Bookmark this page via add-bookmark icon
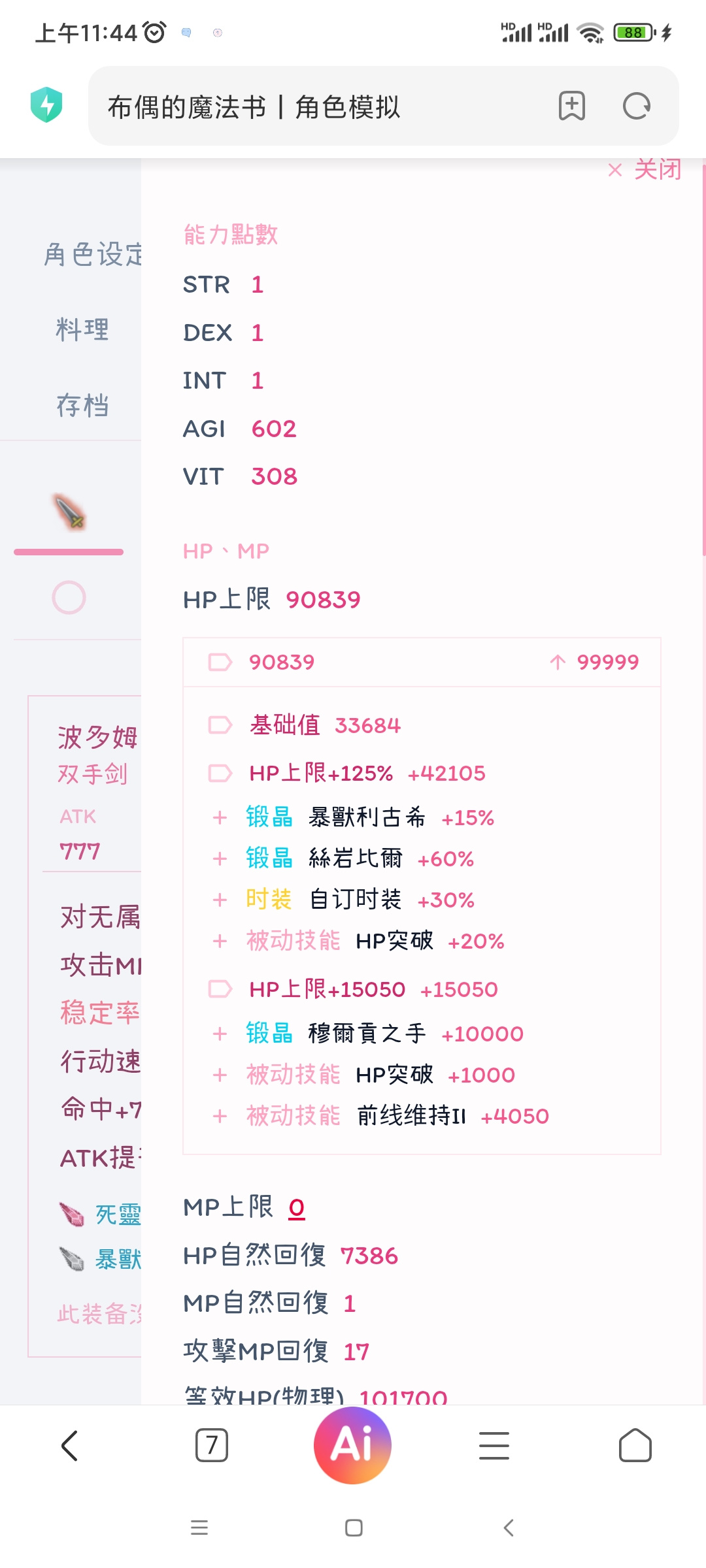Image resolution: width=706 pixels, height=1568 pixels. pyautogui.click(x=572, y=106)
